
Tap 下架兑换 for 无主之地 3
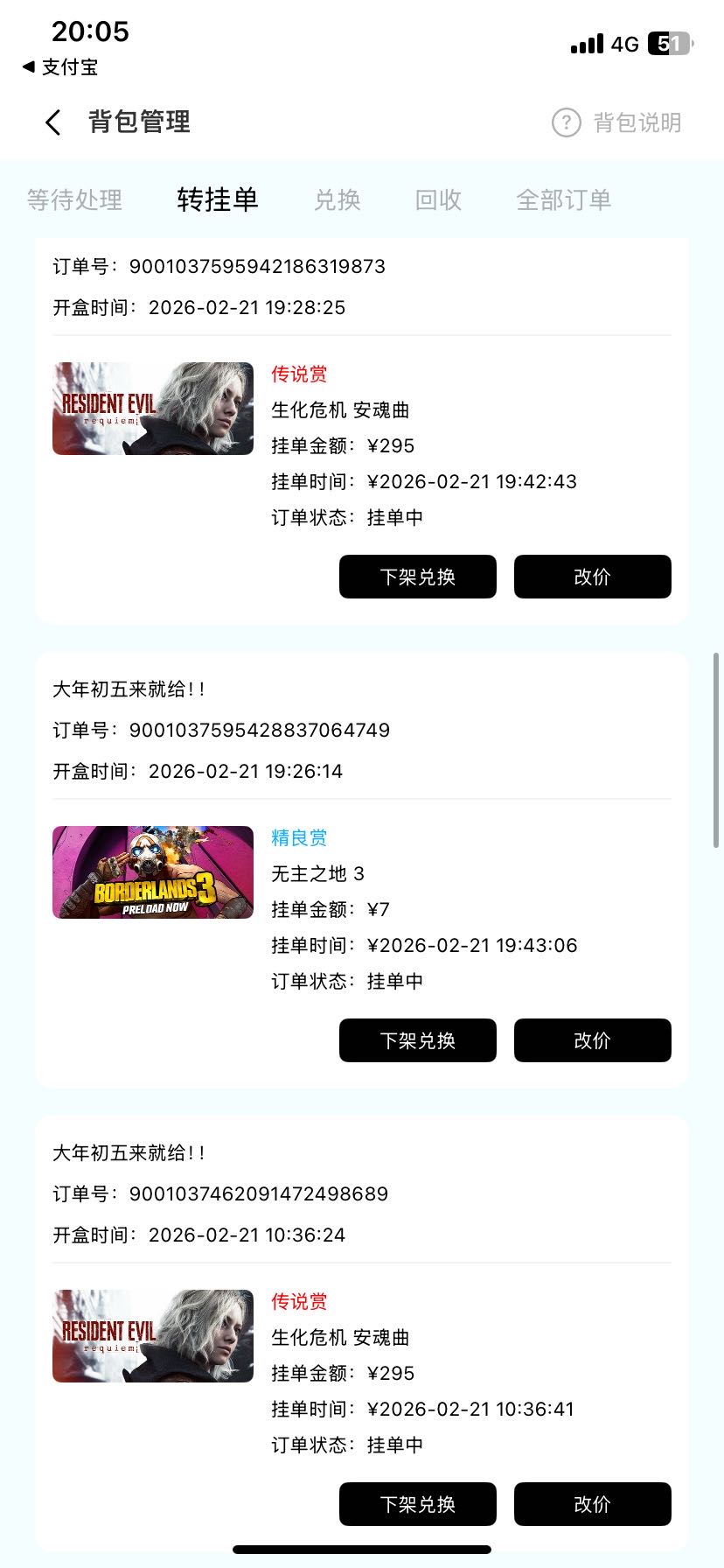click(x=418, y=1040)
